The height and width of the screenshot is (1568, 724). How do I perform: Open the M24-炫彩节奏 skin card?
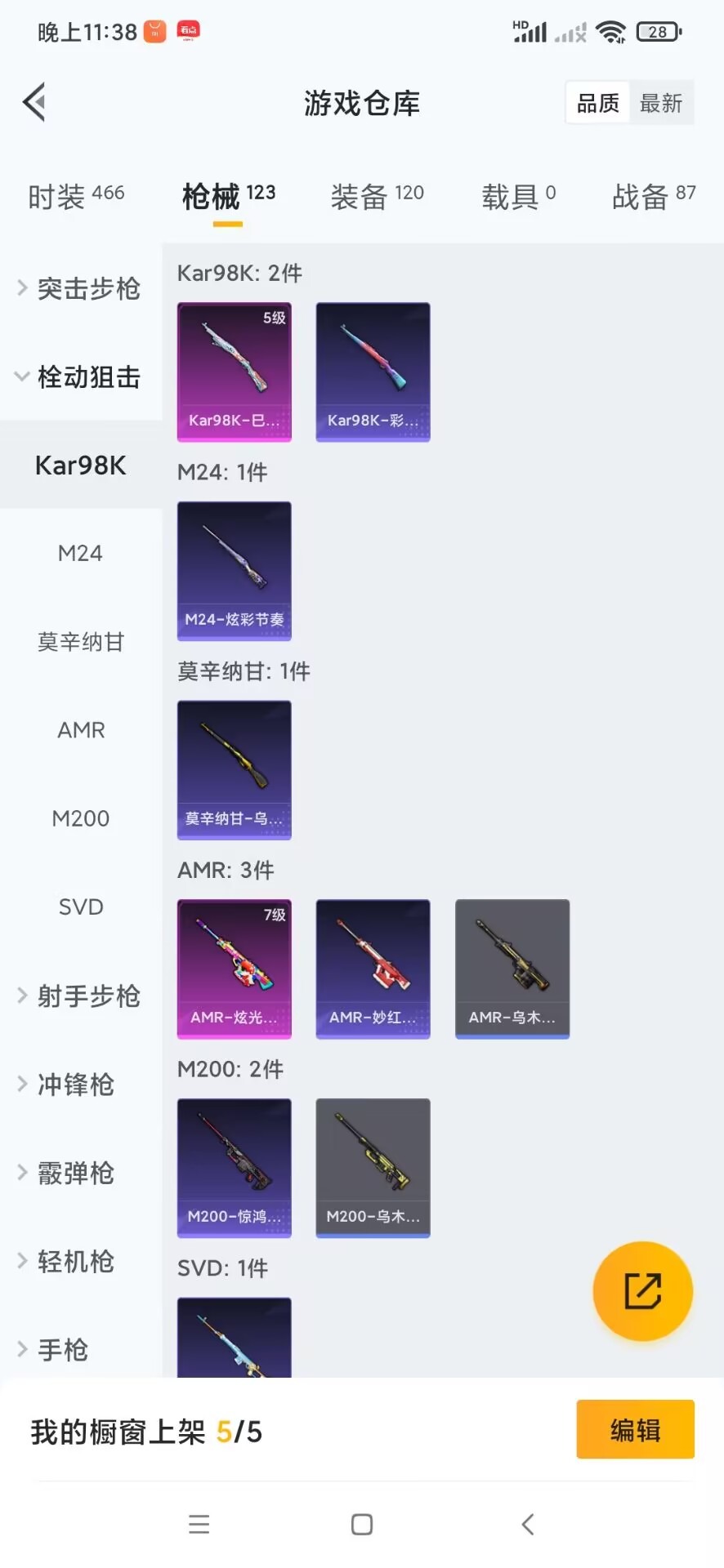235,571
